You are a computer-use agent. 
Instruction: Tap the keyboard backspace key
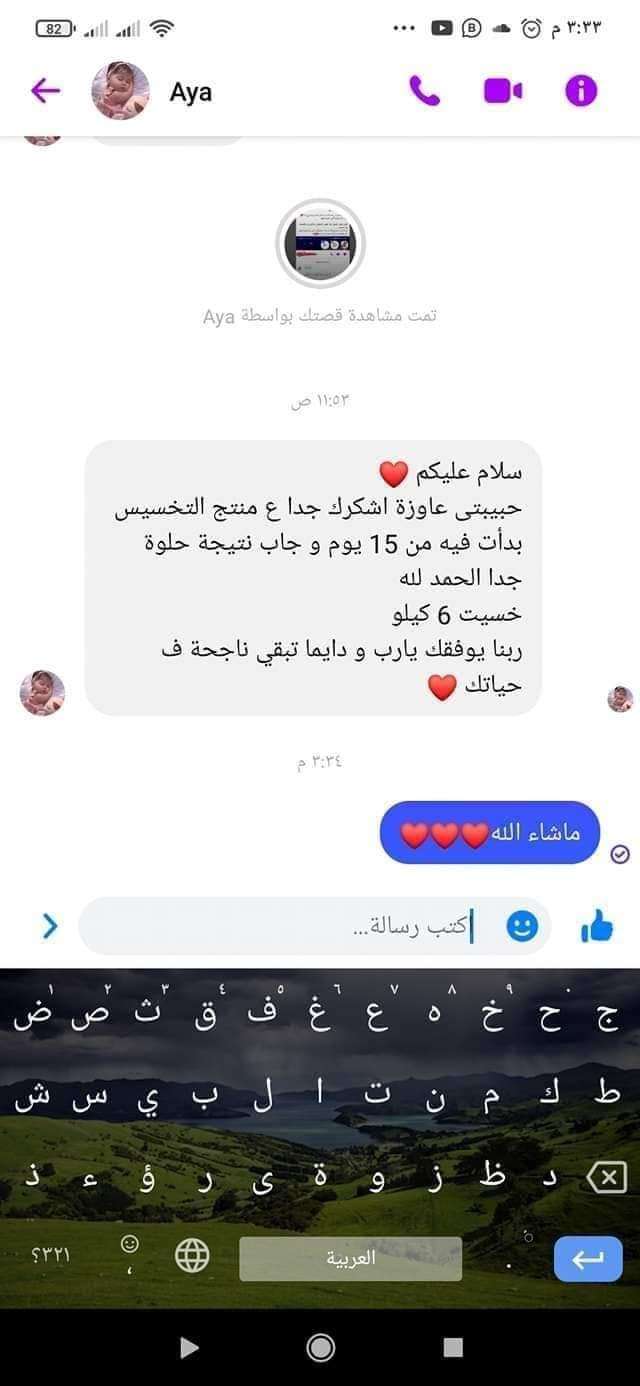(x=607, y=1177)
